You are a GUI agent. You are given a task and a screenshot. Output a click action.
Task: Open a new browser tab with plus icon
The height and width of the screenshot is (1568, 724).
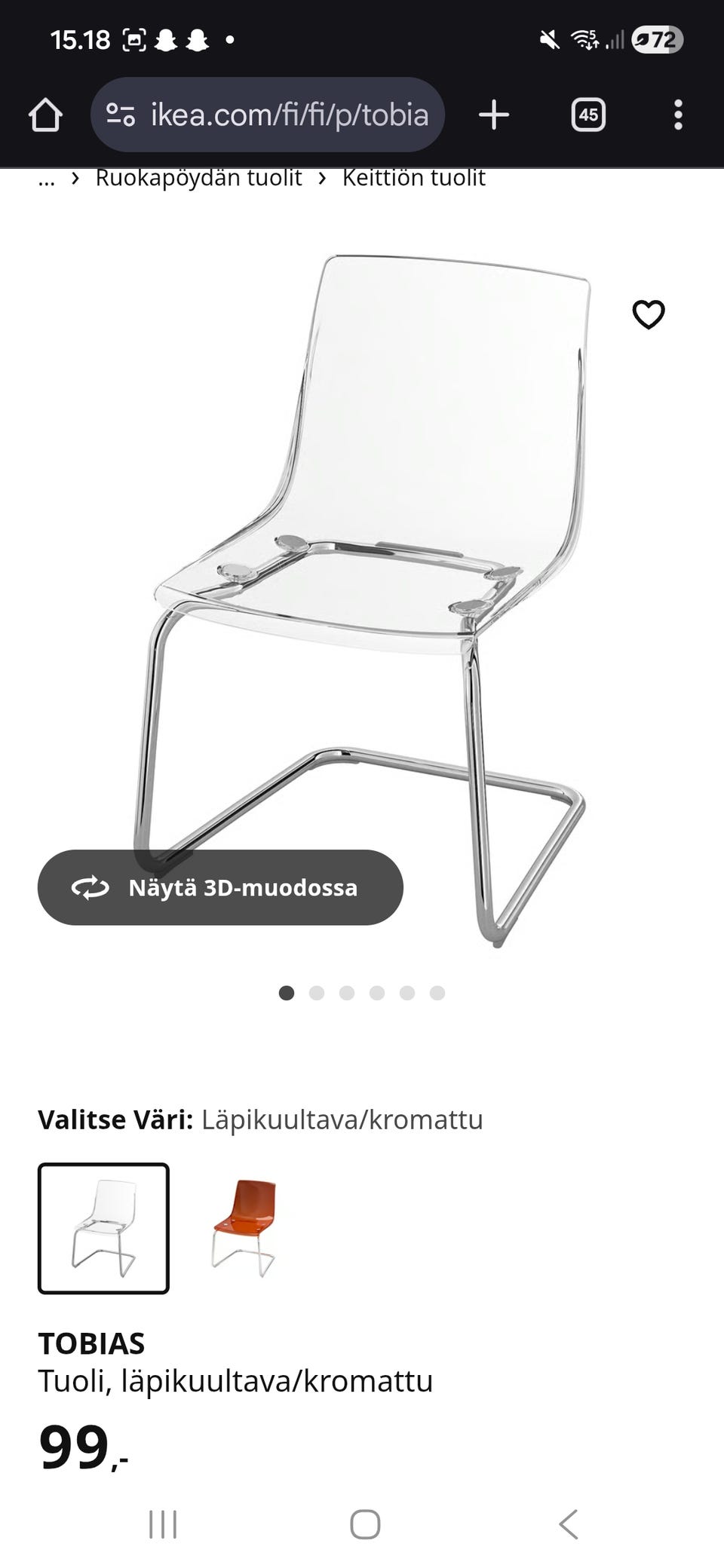[x=493, y=115]
